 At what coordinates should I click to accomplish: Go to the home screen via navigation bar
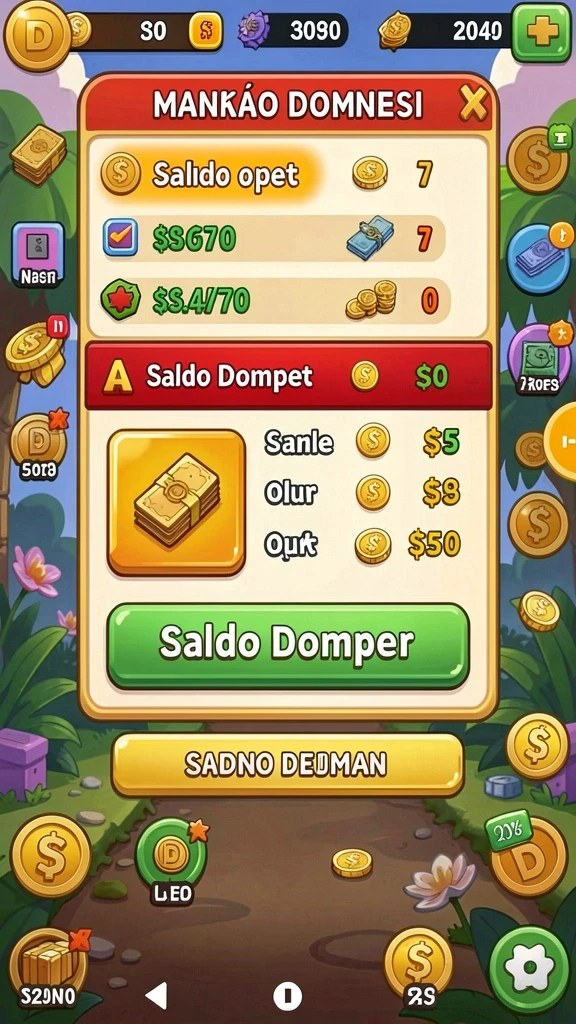click(x=287, y=996)
